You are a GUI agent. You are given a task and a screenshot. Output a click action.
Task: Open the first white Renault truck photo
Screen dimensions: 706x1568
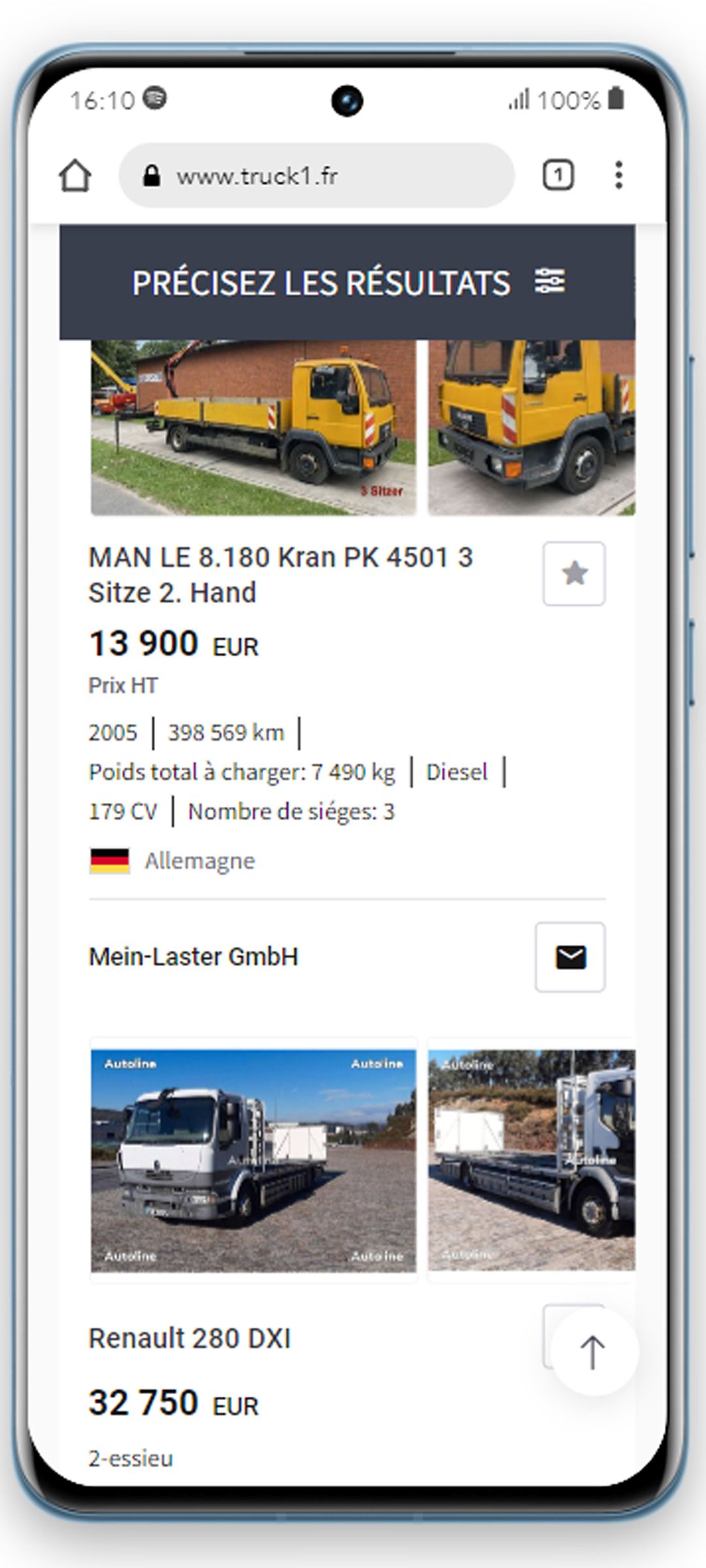[x=253, y=1160]
